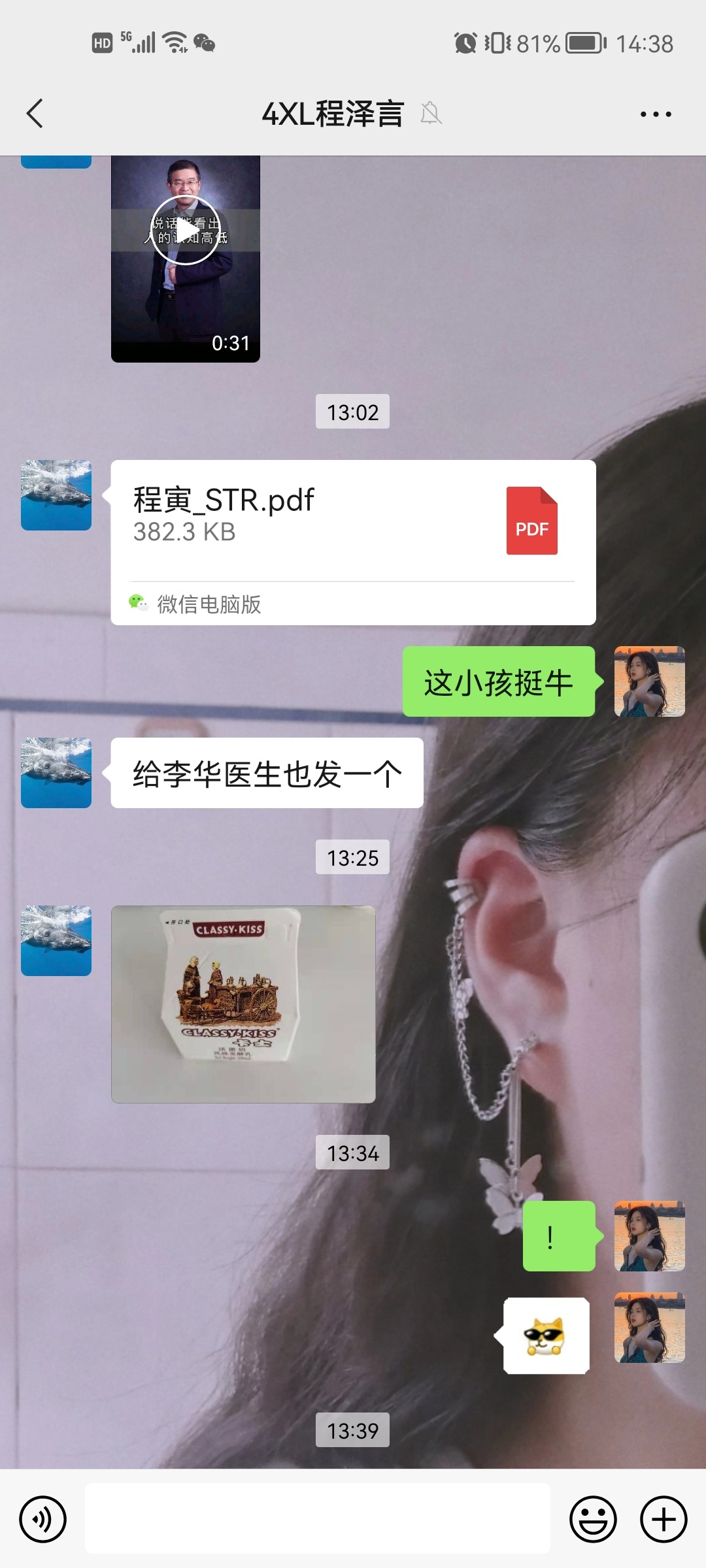Switch to voice message input
This screenshot has width=706, height=1568.
[43, 1519]
